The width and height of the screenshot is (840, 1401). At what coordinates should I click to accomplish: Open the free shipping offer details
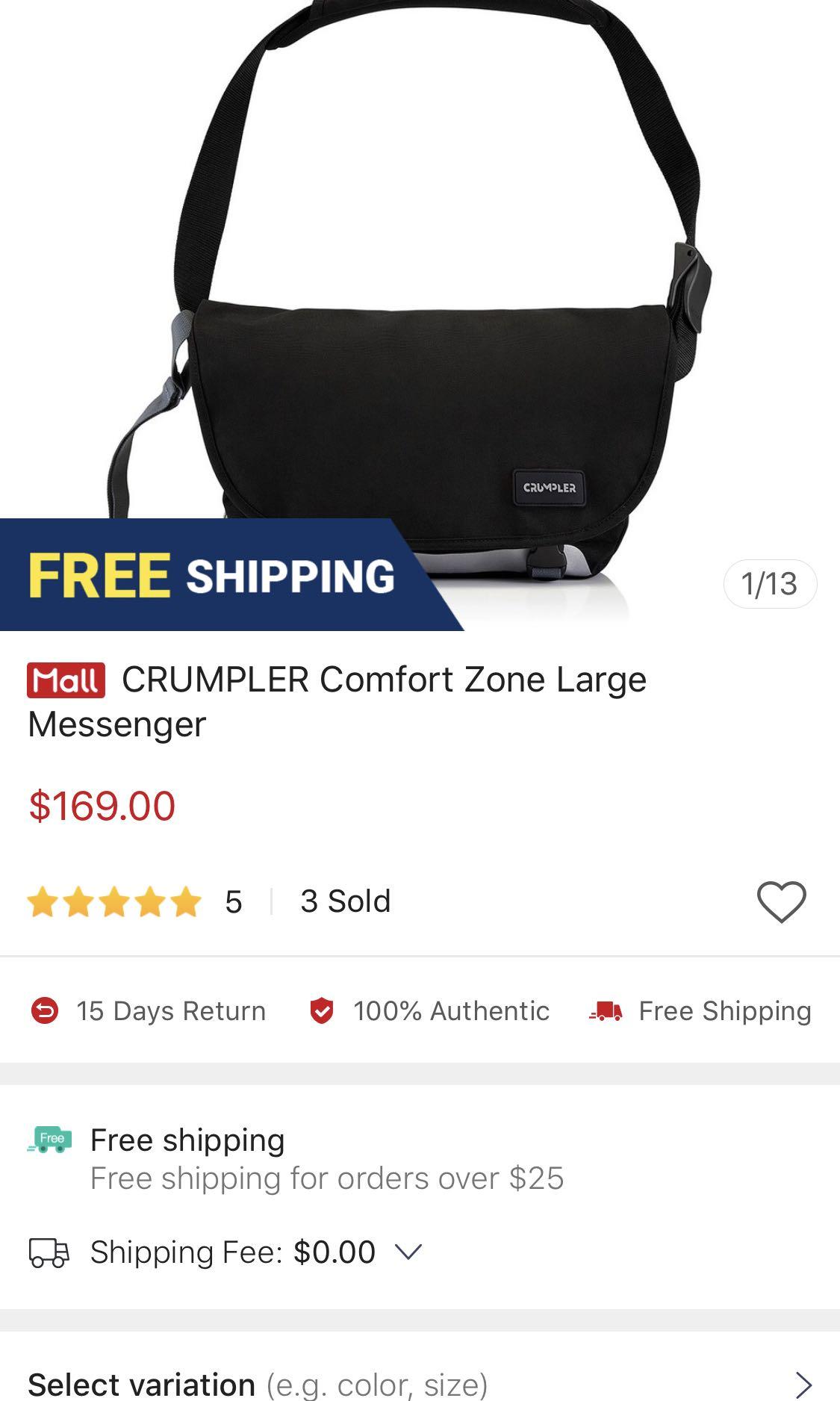pyautogui.click(x=326, y=1159)
